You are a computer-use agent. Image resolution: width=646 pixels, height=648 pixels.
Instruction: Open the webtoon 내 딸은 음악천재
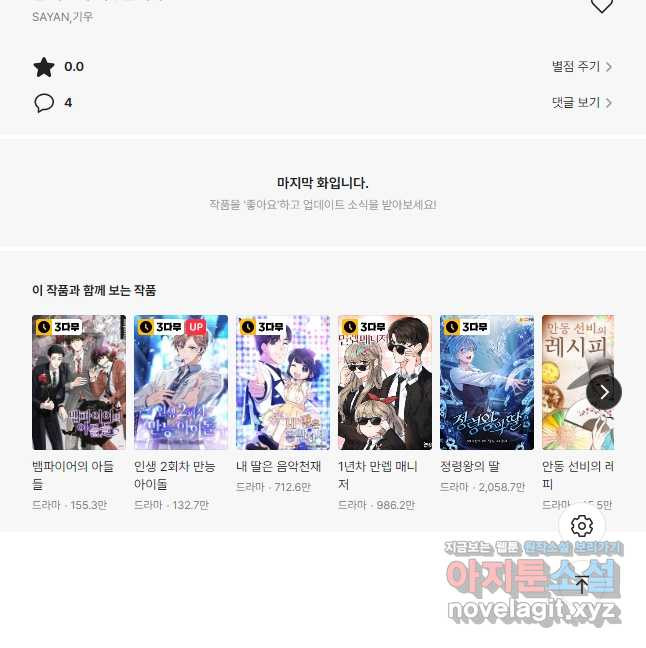283,383
